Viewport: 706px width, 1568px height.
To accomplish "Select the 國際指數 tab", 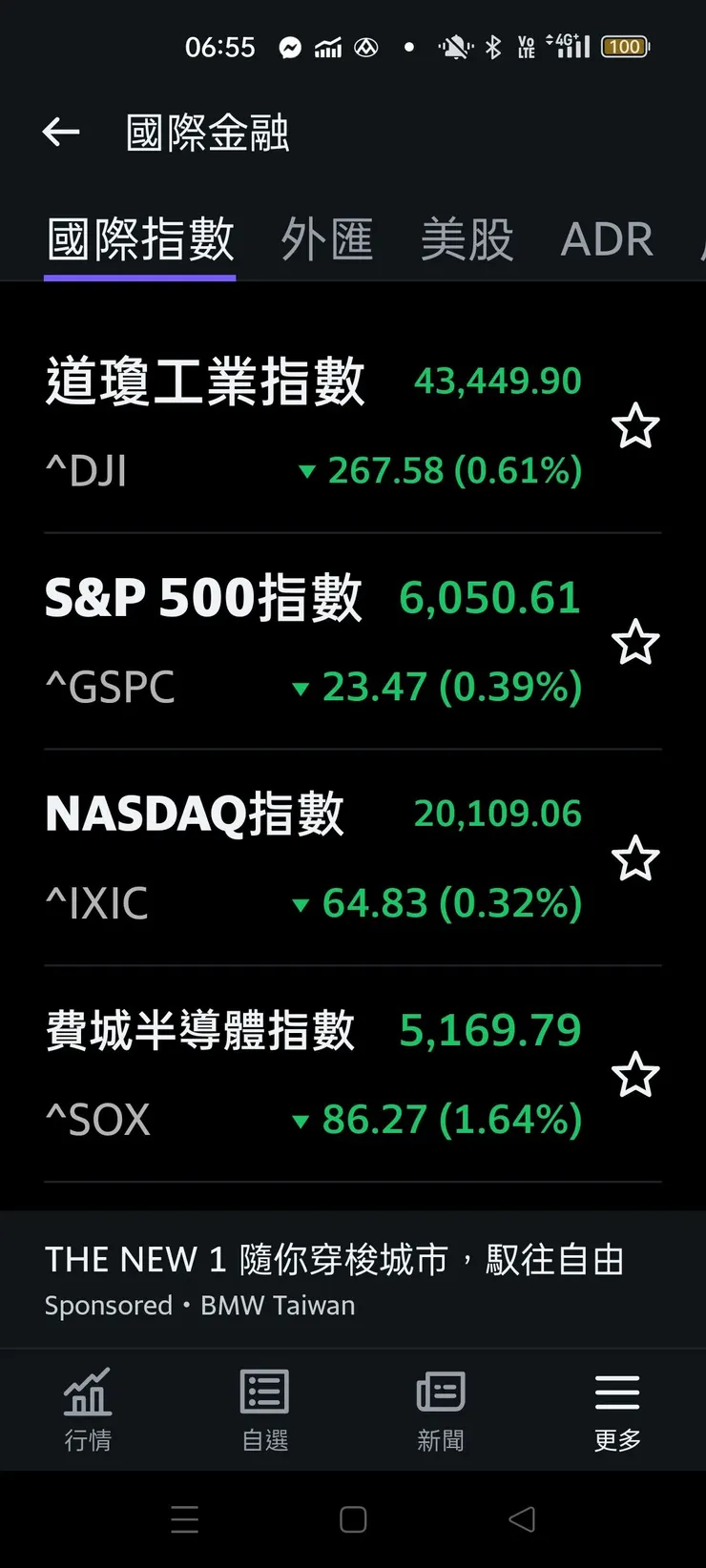I will (x=140, y=238).
